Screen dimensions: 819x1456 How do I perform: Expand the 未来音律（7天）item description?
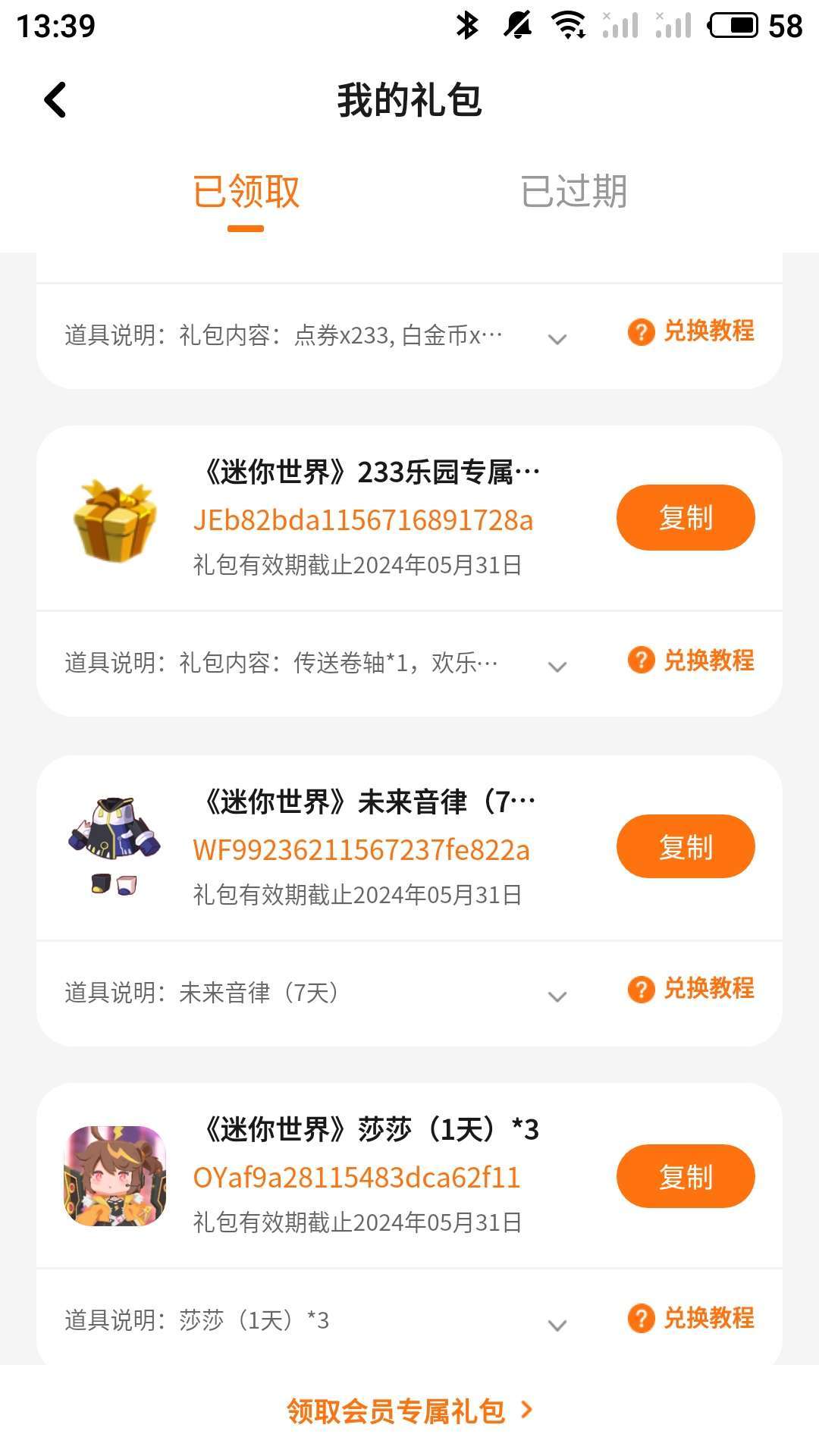(x=557, y=996)
